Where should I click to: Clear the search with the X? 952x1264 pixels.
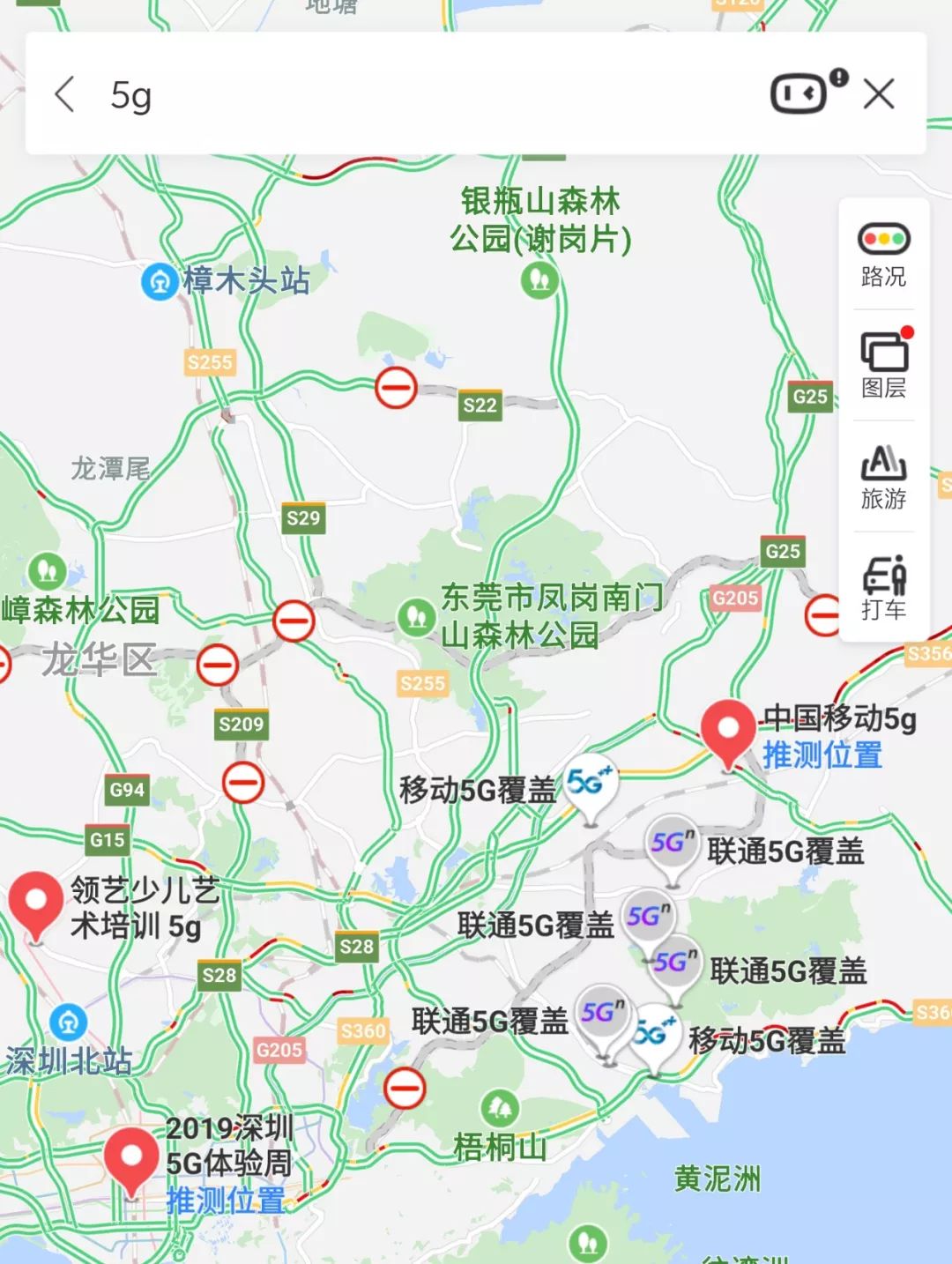tap(879, 94)
